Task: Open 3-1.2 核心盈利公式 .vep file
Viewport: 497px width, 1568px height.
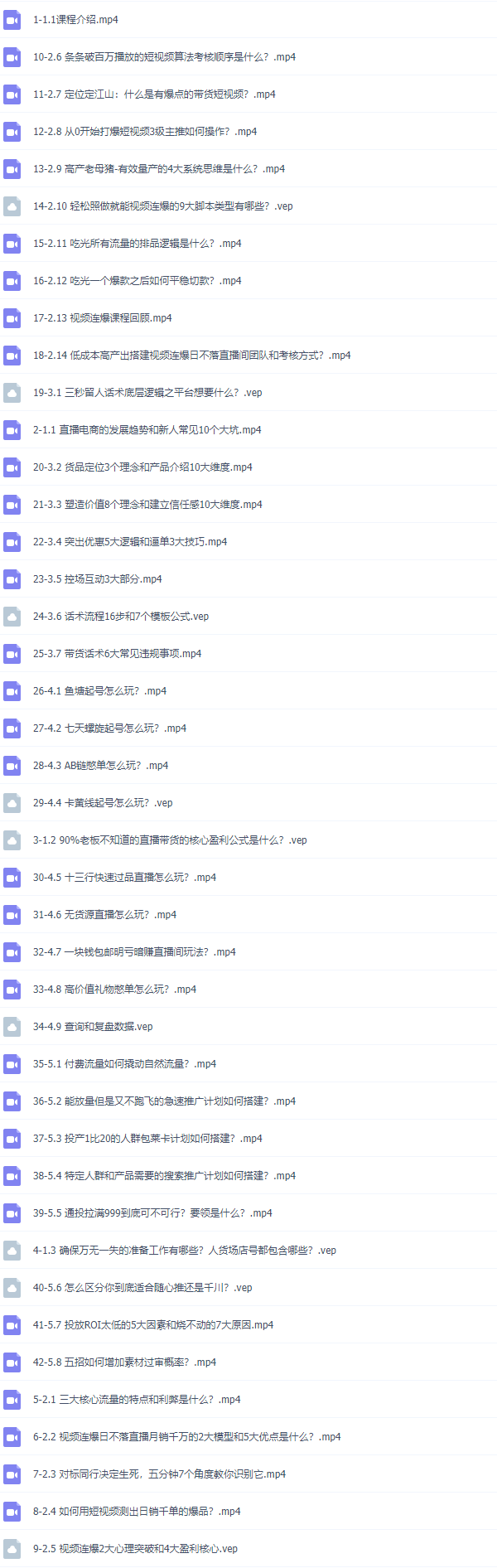Action: click(x=170, y=840)
